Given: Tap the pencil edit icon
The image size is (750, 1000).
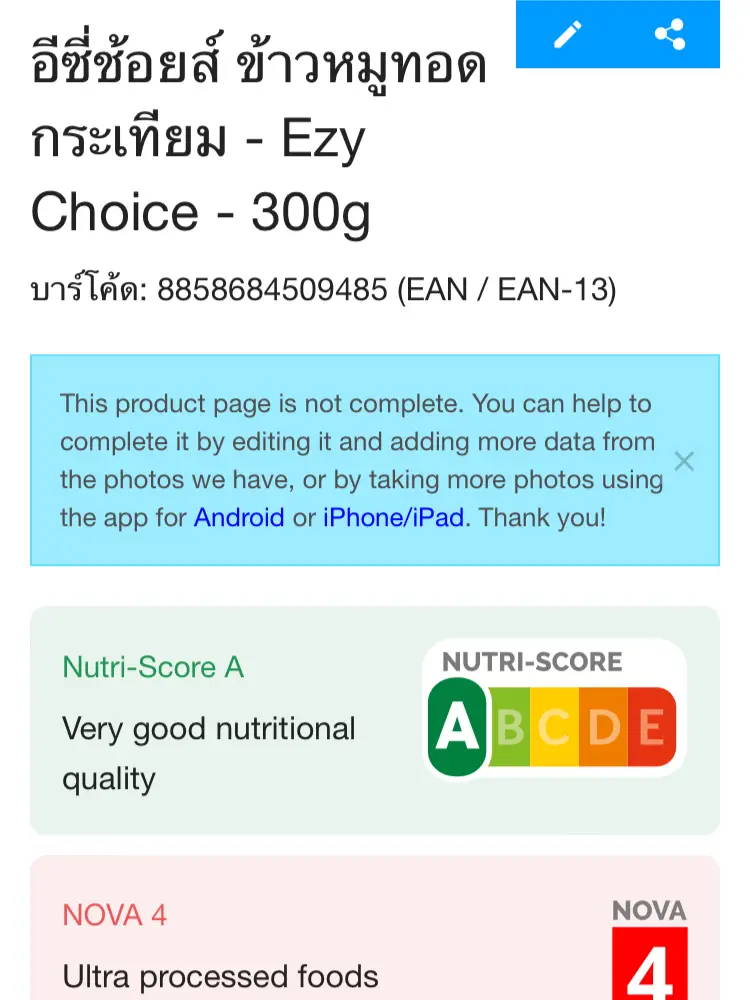Looking at the screenshot, I should coord(568,35).
